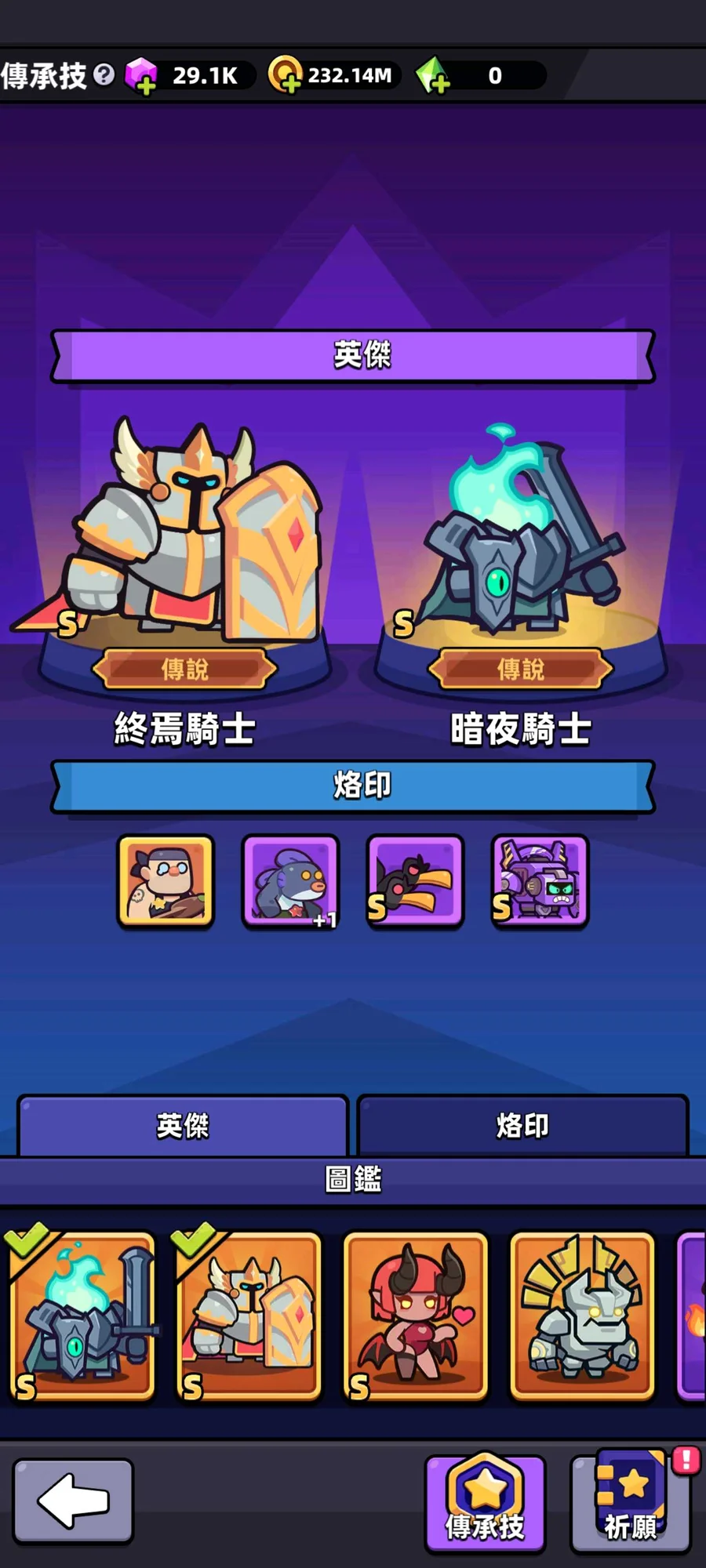Choose the golden shield knight card
This screenshot has height=1568, width=706.
(x=249, y=1316)
